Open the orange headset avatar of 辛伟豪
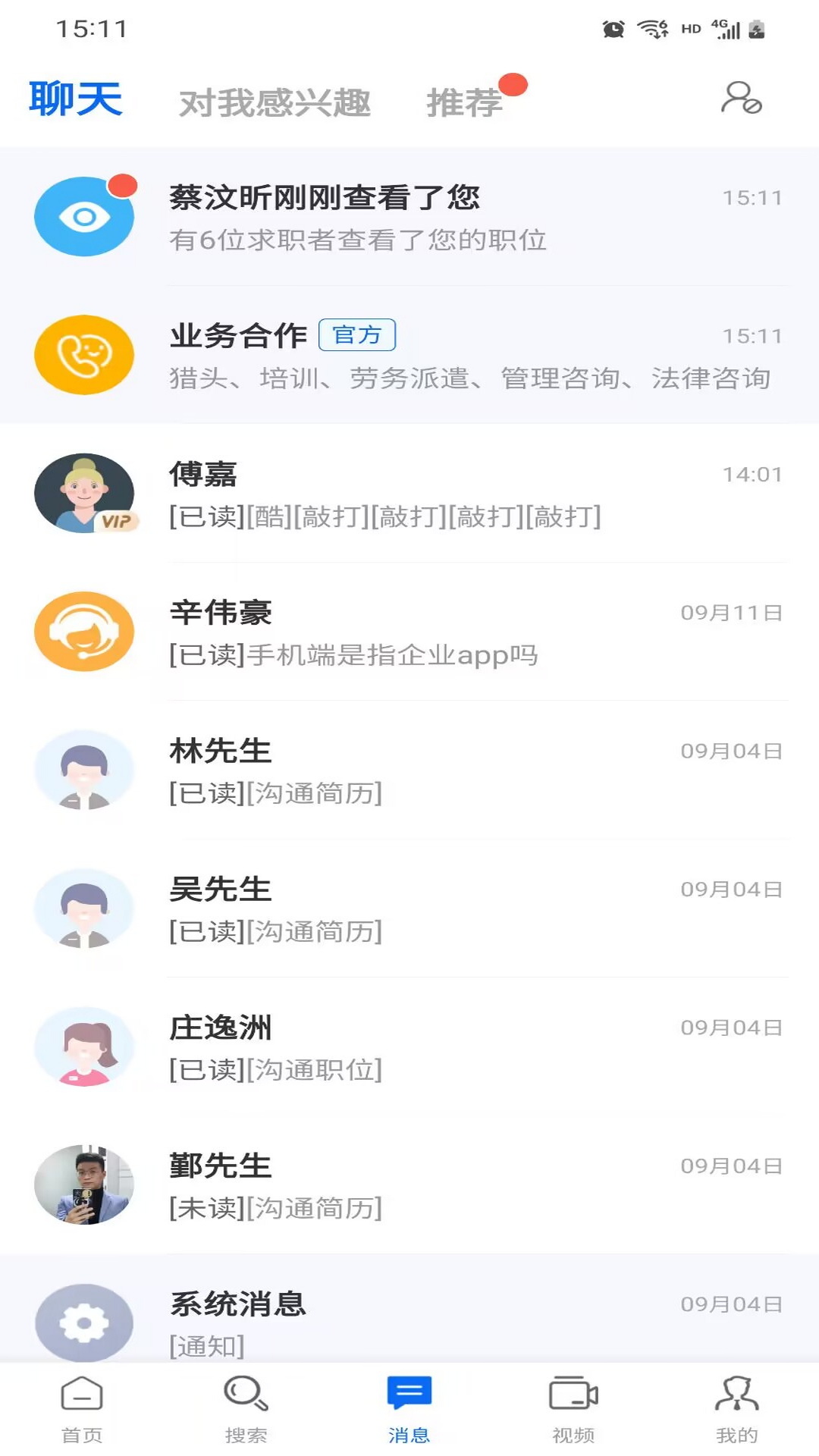The height and width of the screenshot is (1456, 819). click(84, 631)
